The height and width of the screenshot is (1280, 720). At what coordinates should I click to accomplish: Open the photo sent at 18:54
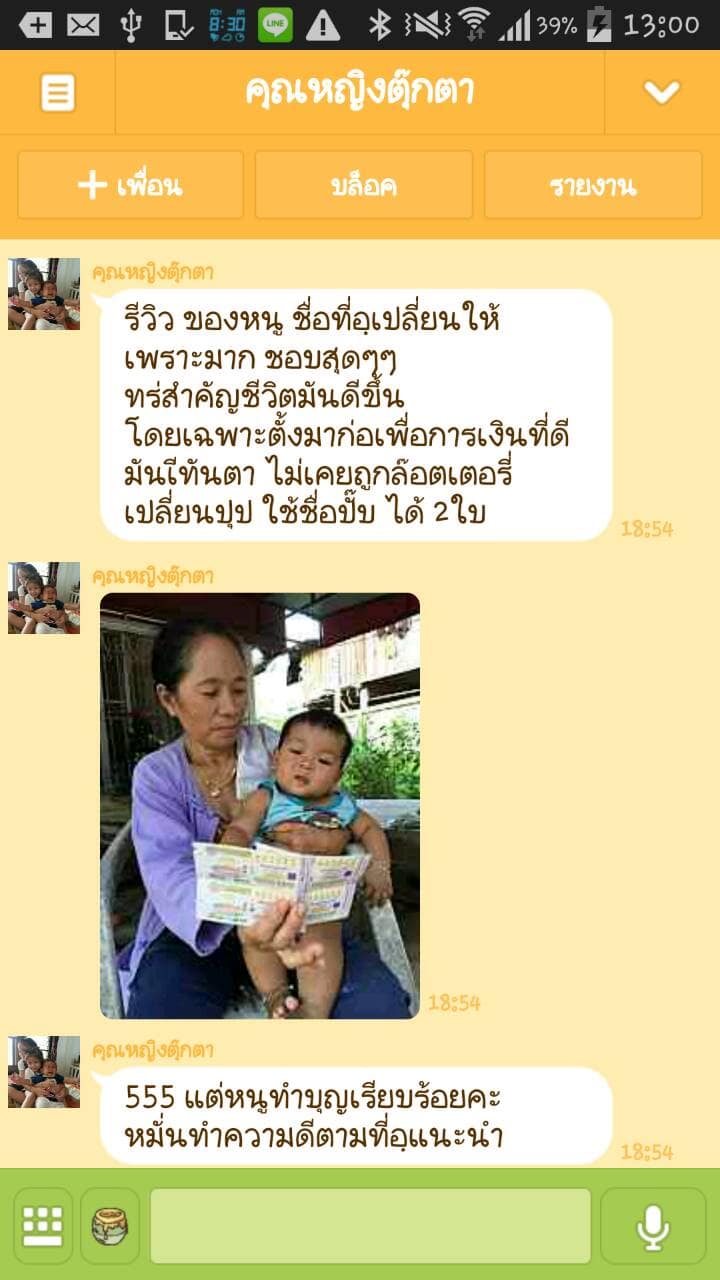pos(260,805)
